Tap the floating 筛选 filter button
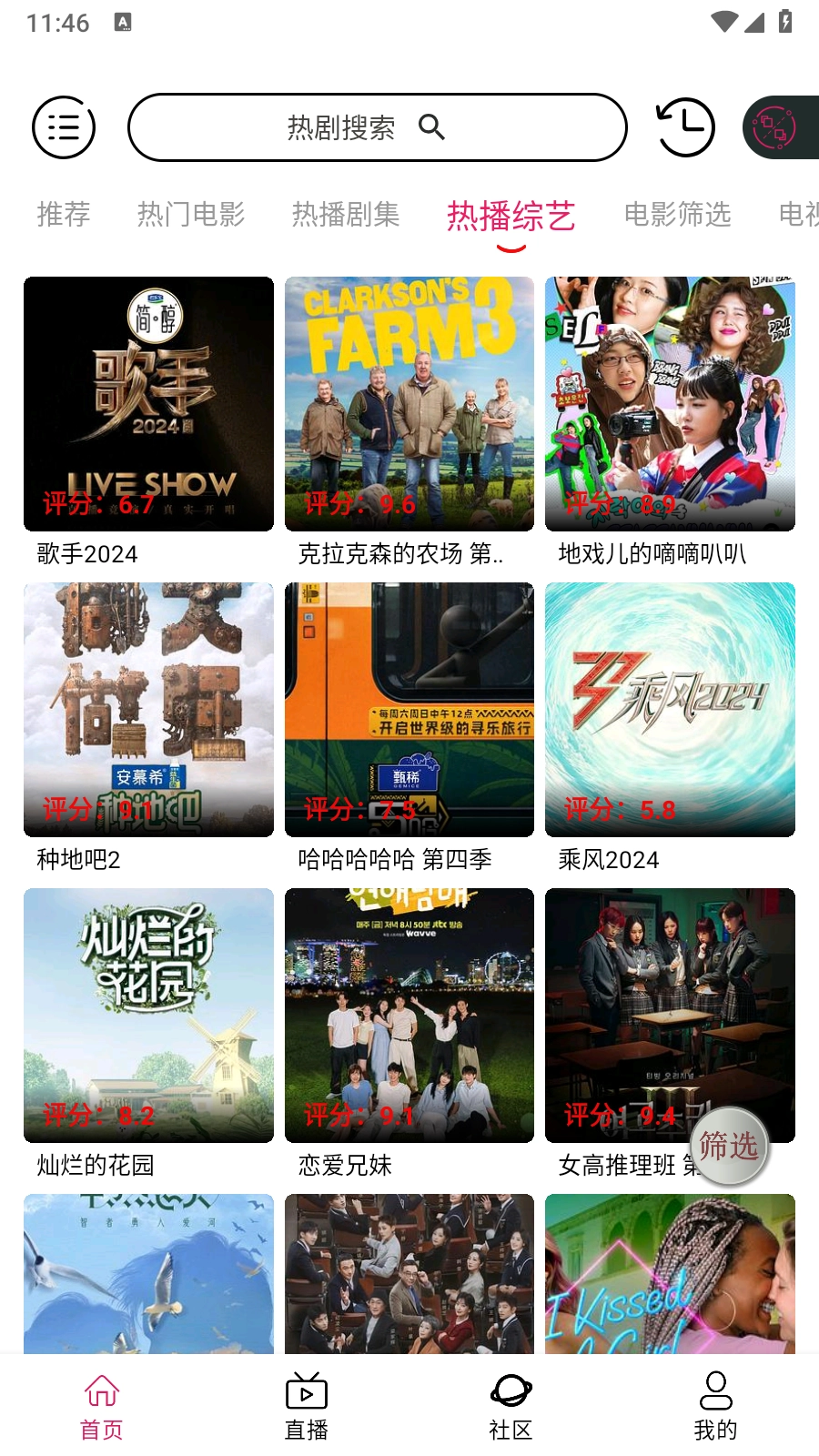This screenshot has height=1456, width=819. tap(729, 1147)
